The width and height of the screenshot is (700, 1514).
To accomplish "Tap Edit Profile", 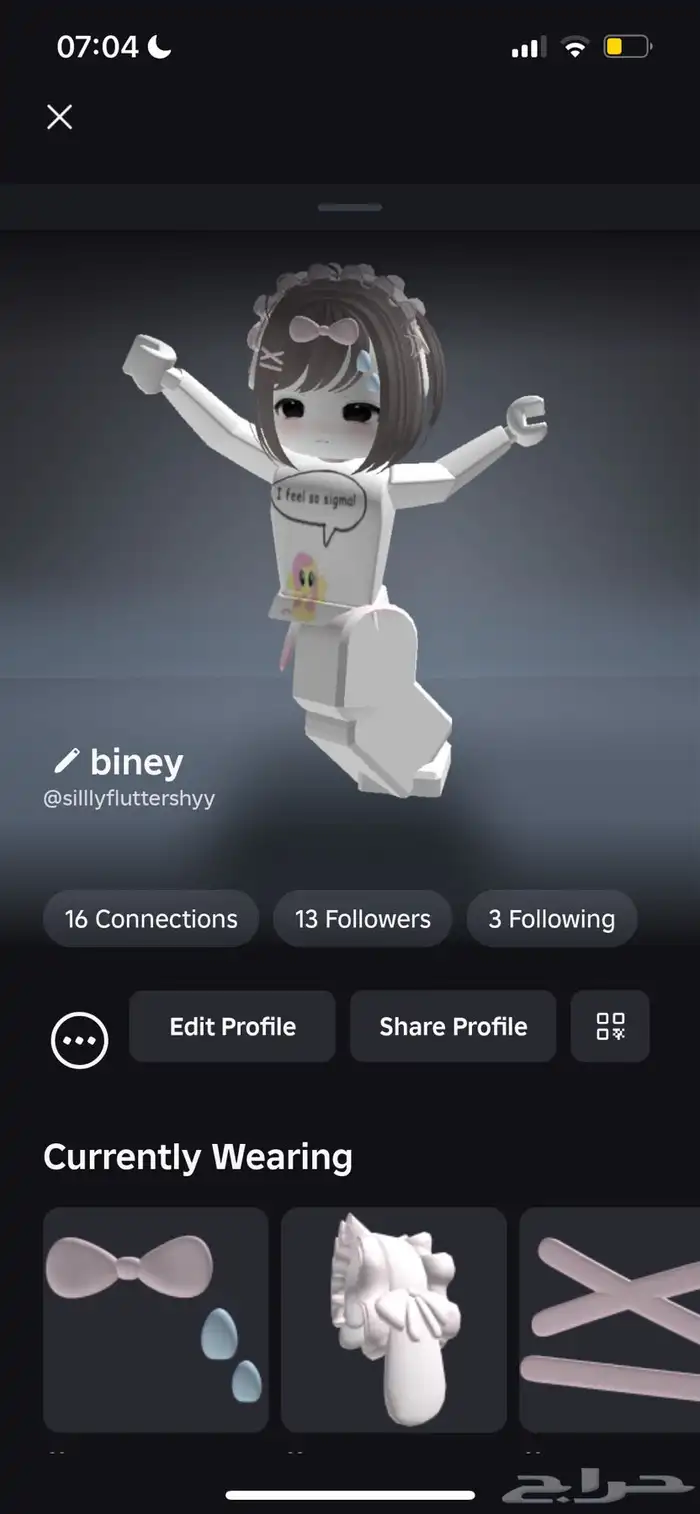I will (232, 1027).
